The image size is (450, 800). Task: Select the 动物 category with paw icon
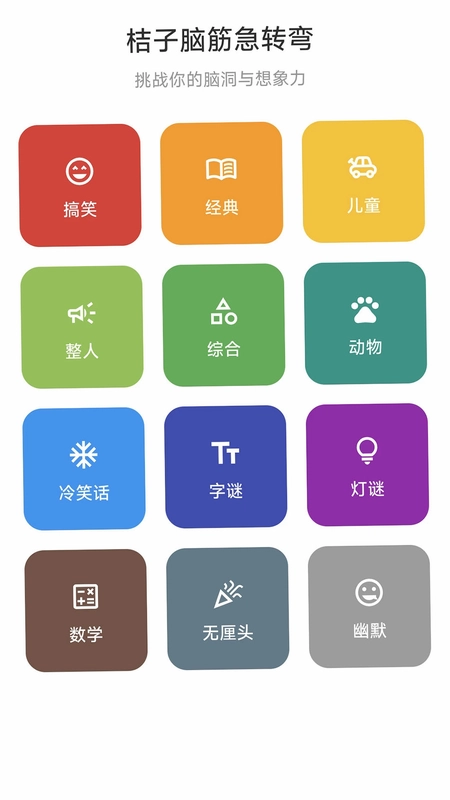click(x=365, y=323)
